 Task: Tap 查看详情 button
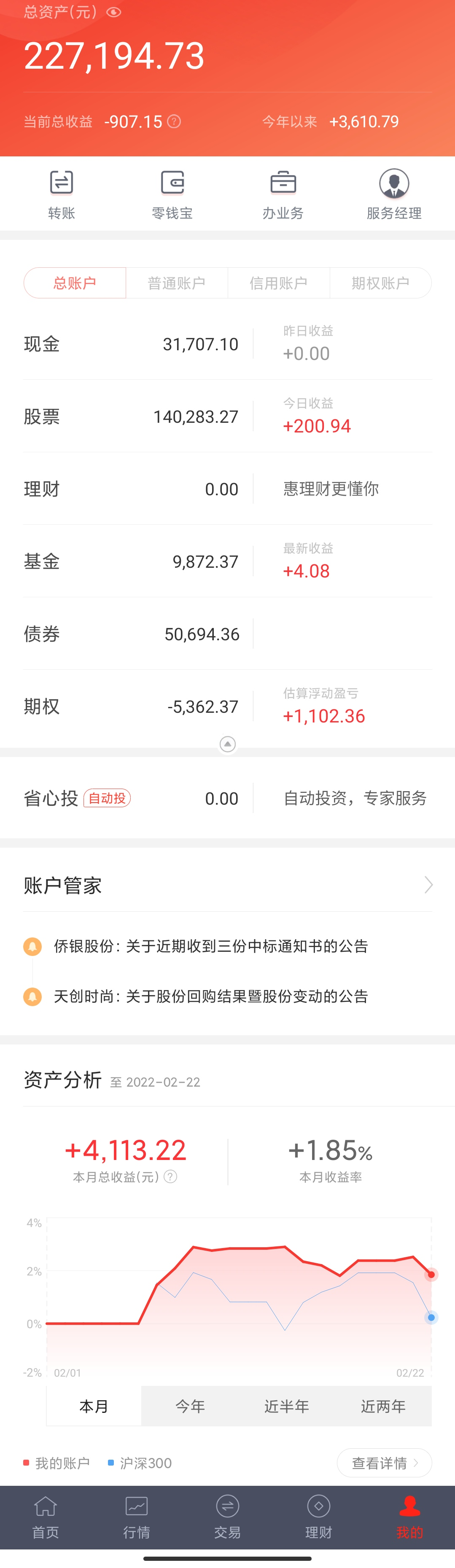(384, 1463)
